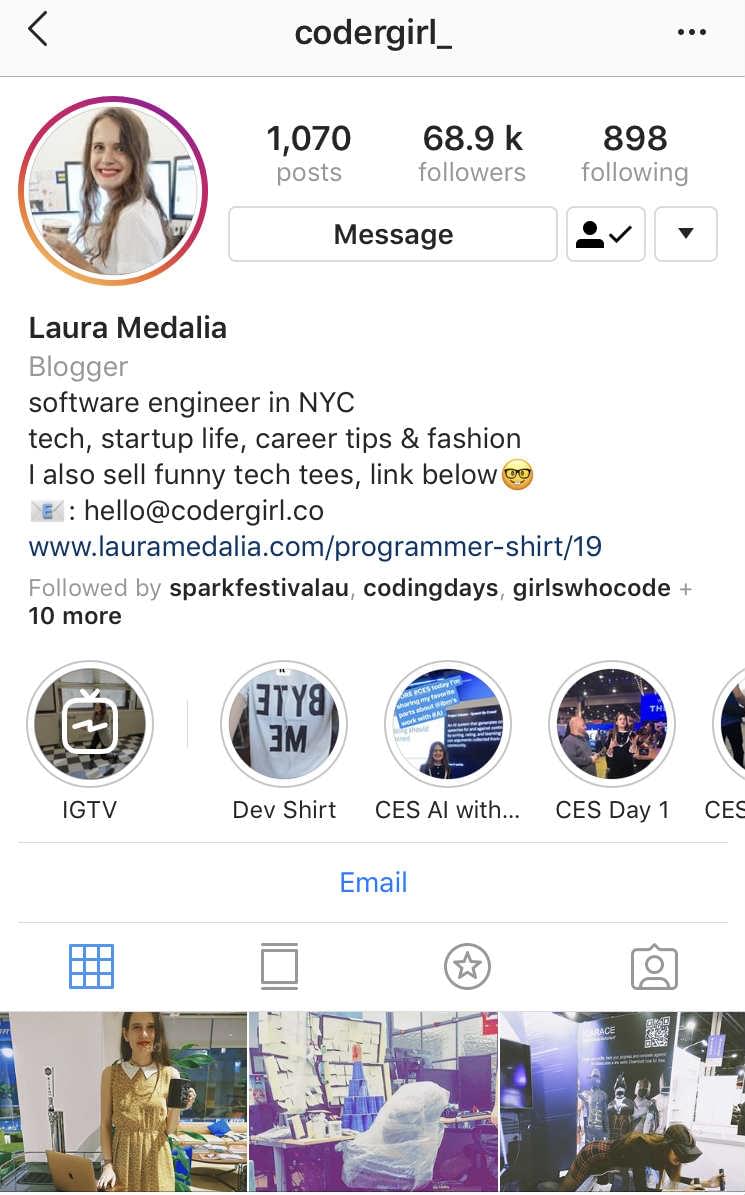Switch to the starred tab
Image resolution: width=745 pixels, height=1195 pixels.
click(467, 966)
